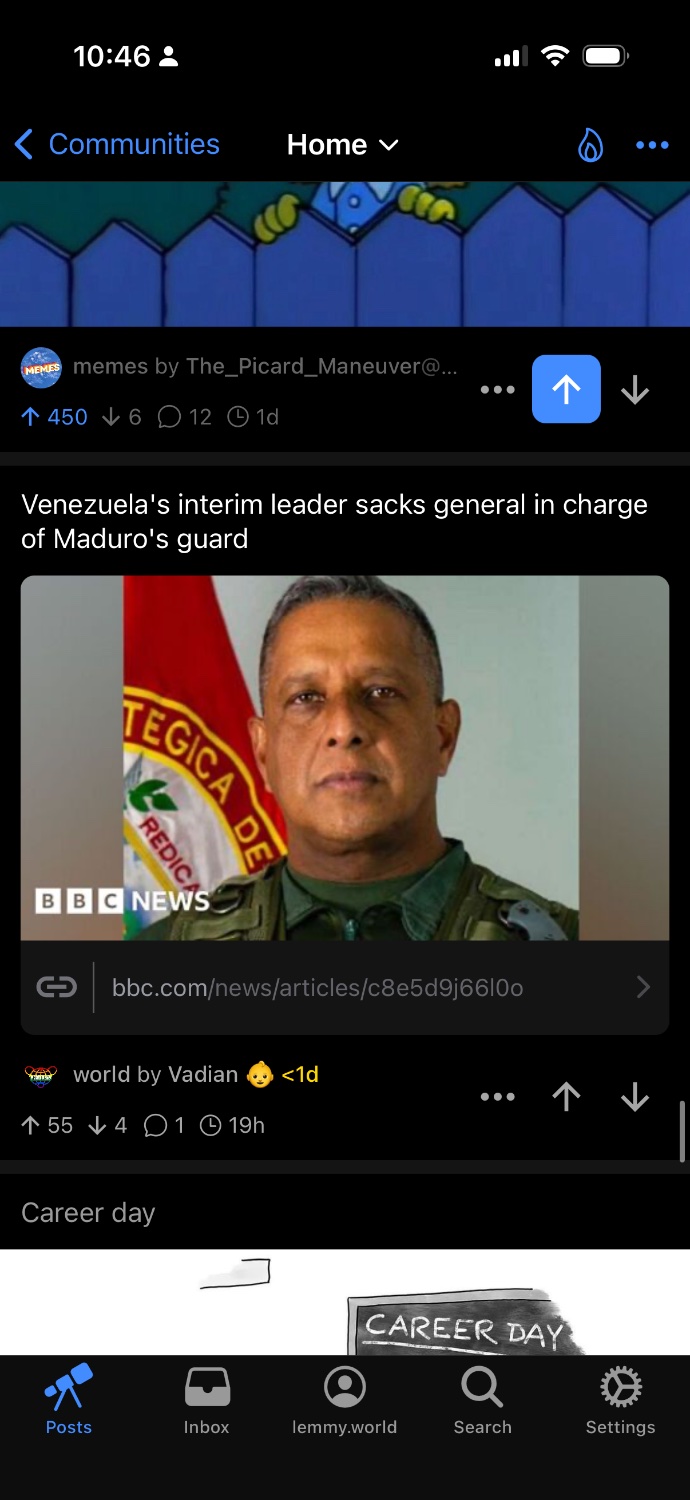Upvote the post by Vadian
Image resolution: width=690 pixels, height=1500 pixels.
click(566, 1097)
